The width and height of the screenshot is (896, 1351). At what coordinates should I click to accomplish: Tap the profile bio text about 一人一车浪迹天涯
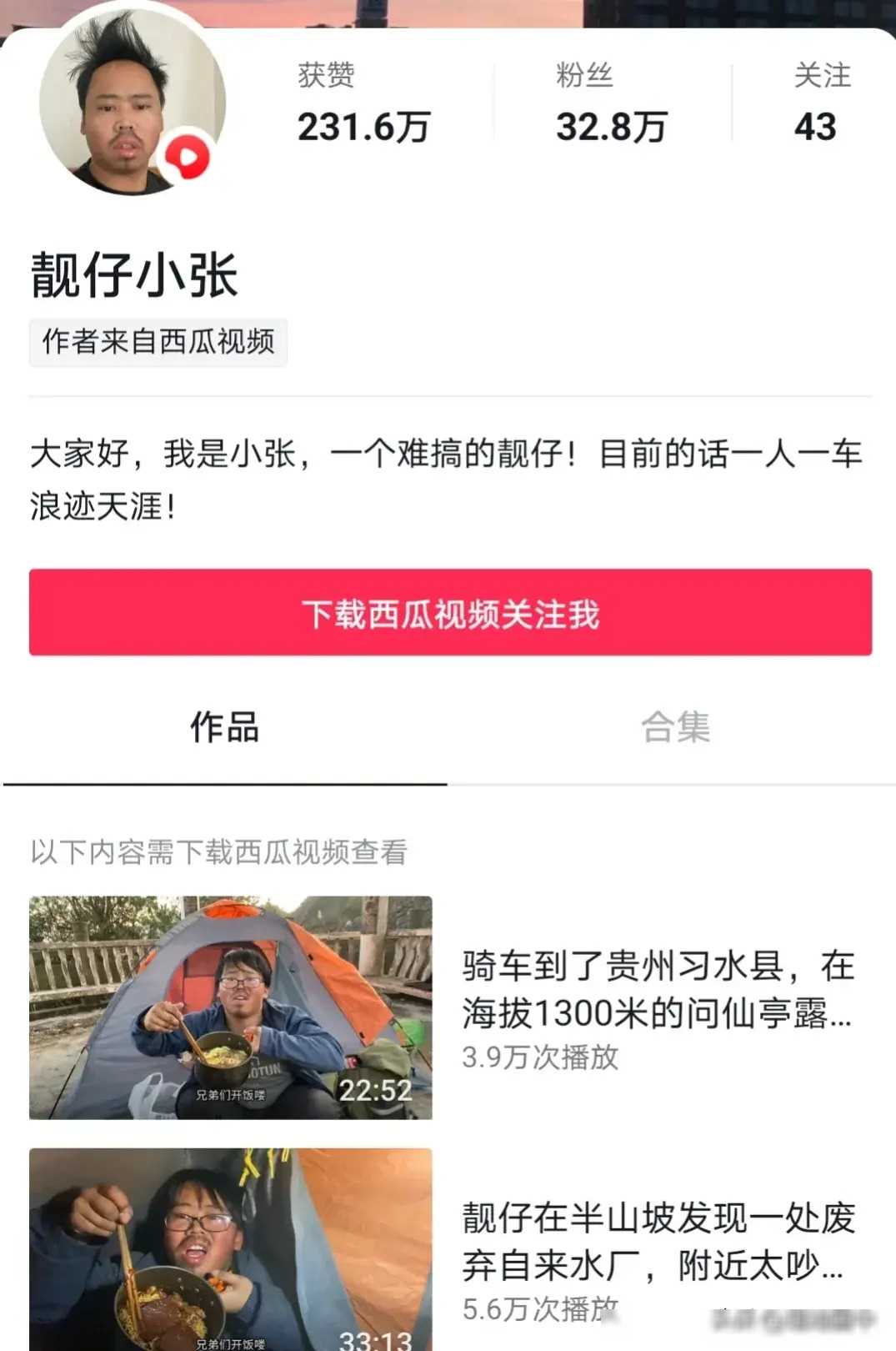click(448, 477)
